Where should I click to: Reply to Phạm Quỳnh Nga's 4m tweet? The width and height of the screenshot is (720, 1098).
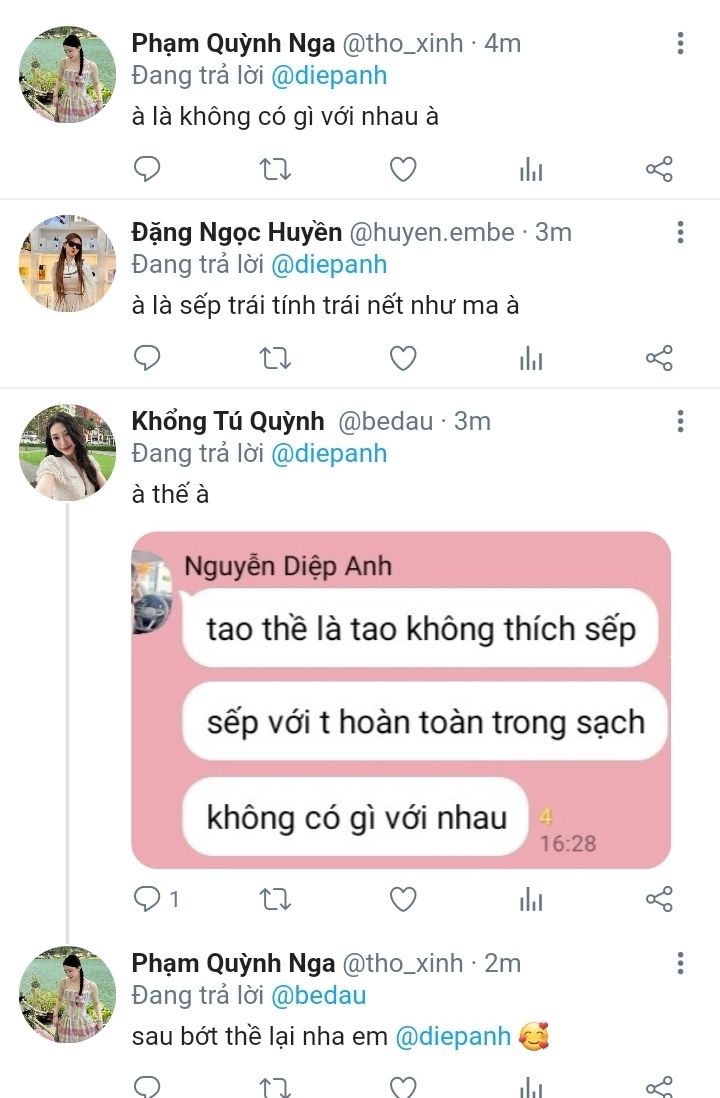147,170
